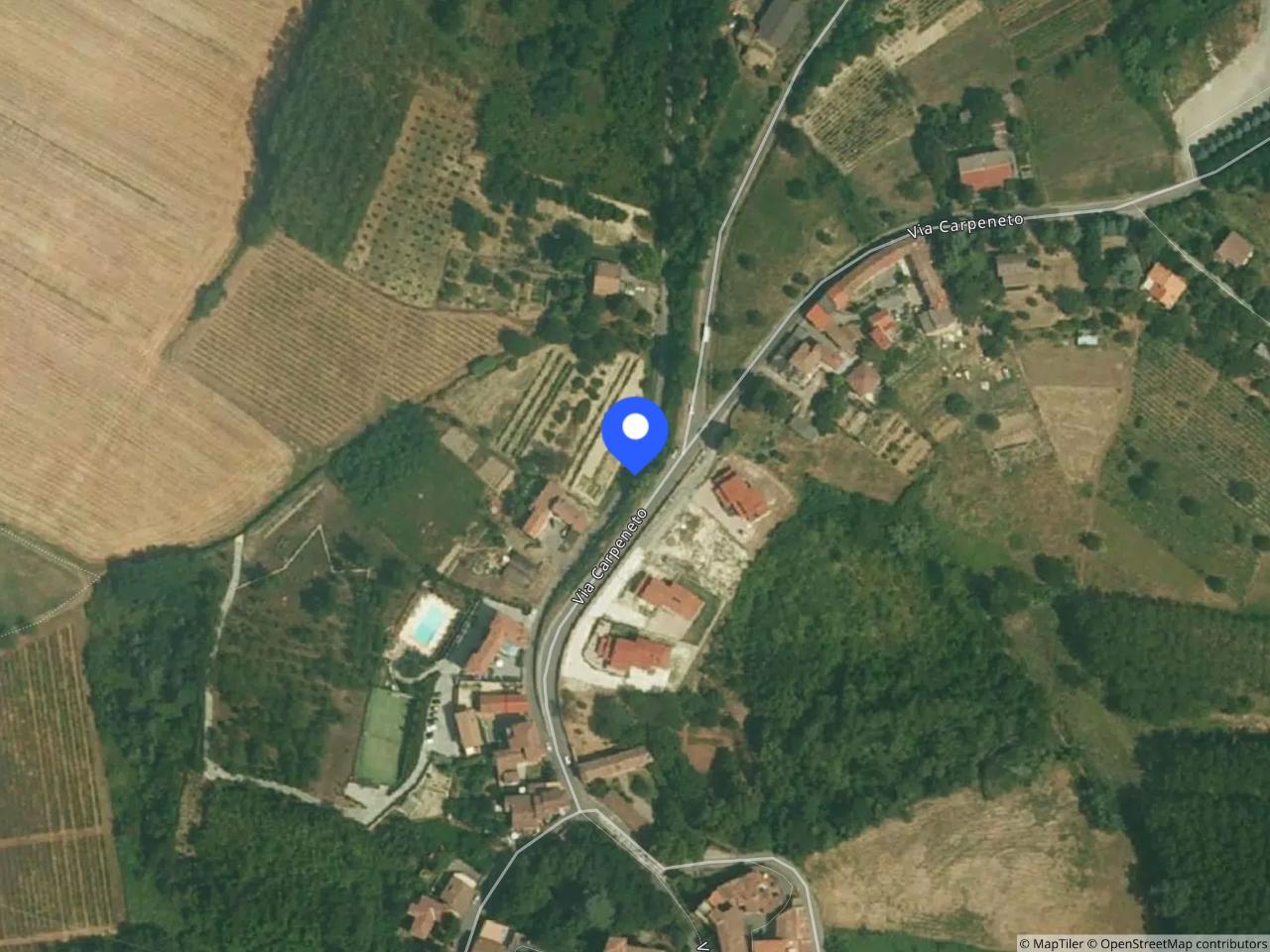Open the MapTiler attribution link
Viewport: 1270px width, 952px height.
coord(1052,944)
